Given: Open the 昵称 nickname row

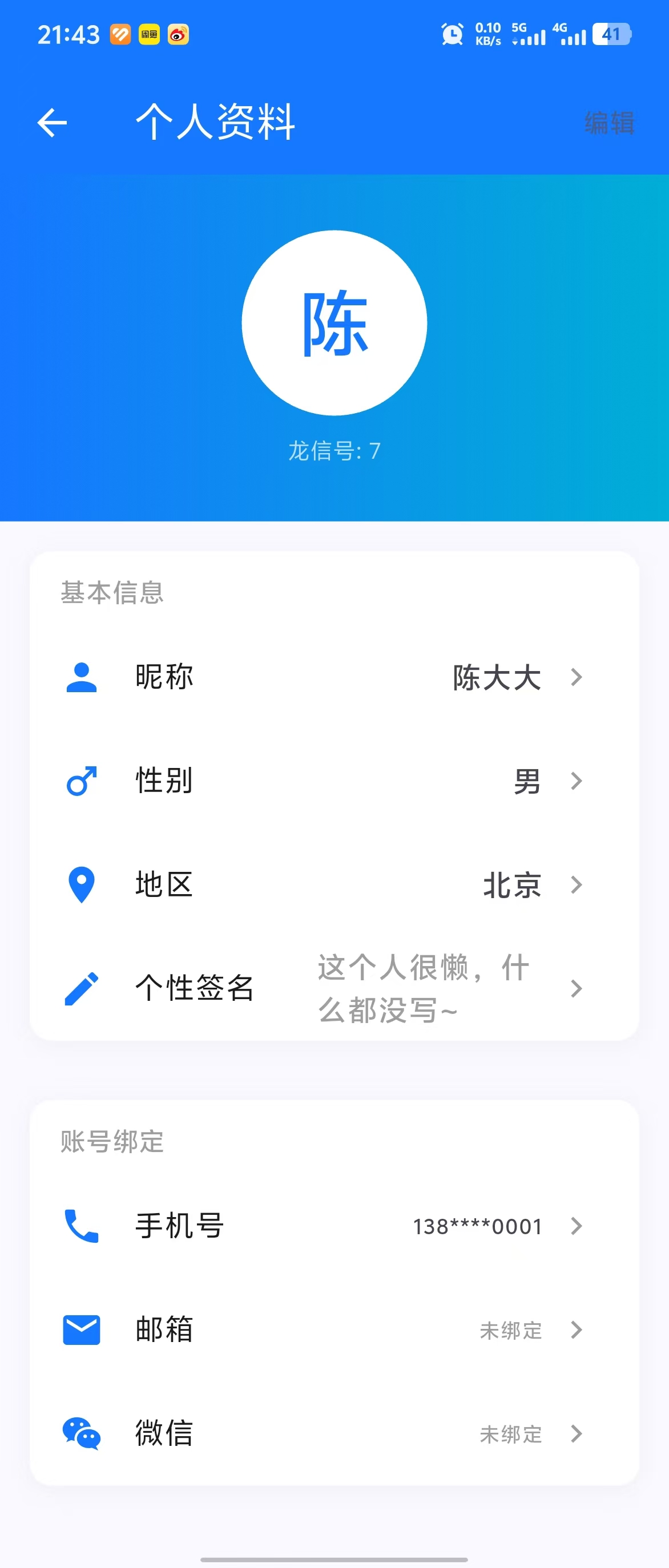Looking at the screenshot, I should (334, 677).
